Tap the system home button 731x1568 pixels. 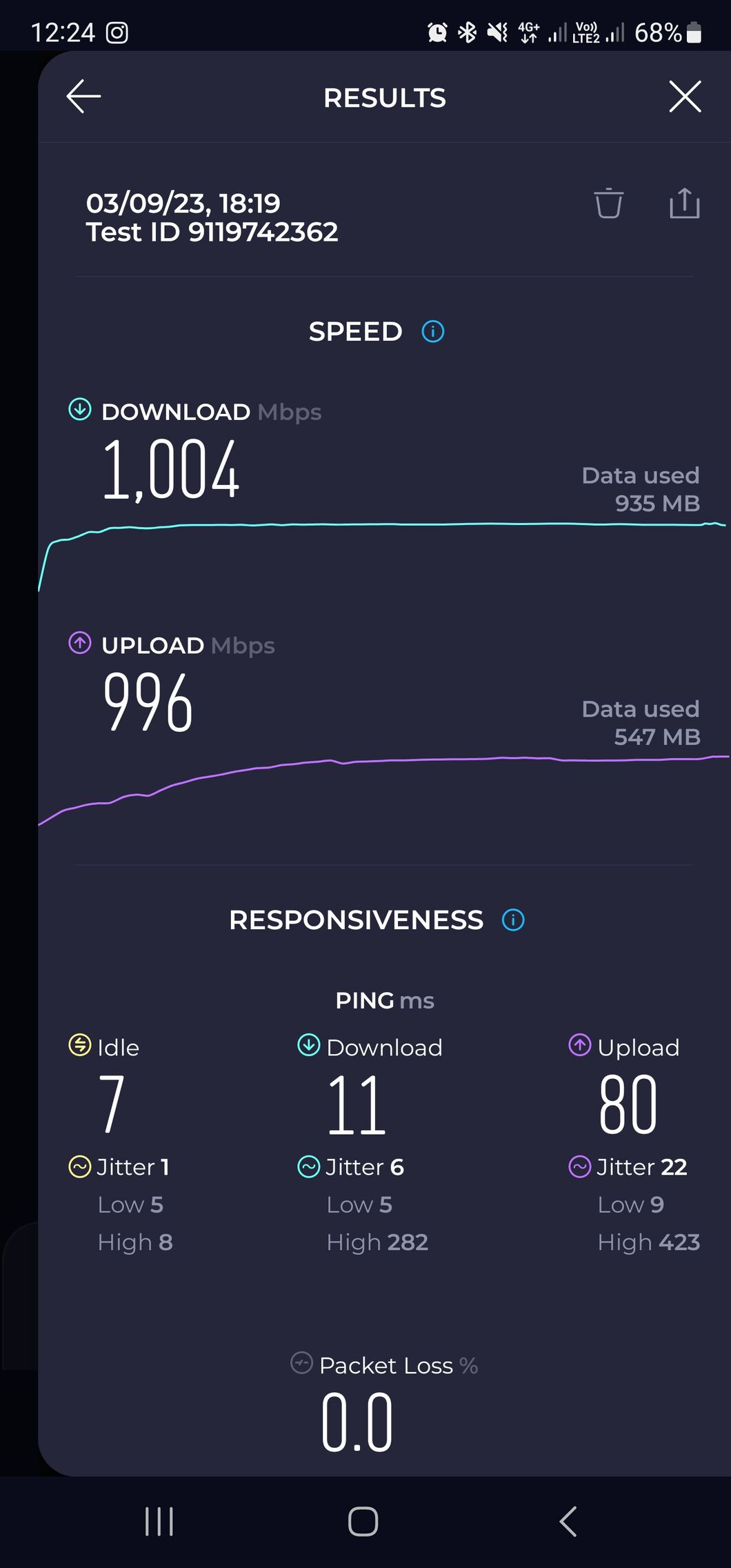click(x=363, y=1521)
